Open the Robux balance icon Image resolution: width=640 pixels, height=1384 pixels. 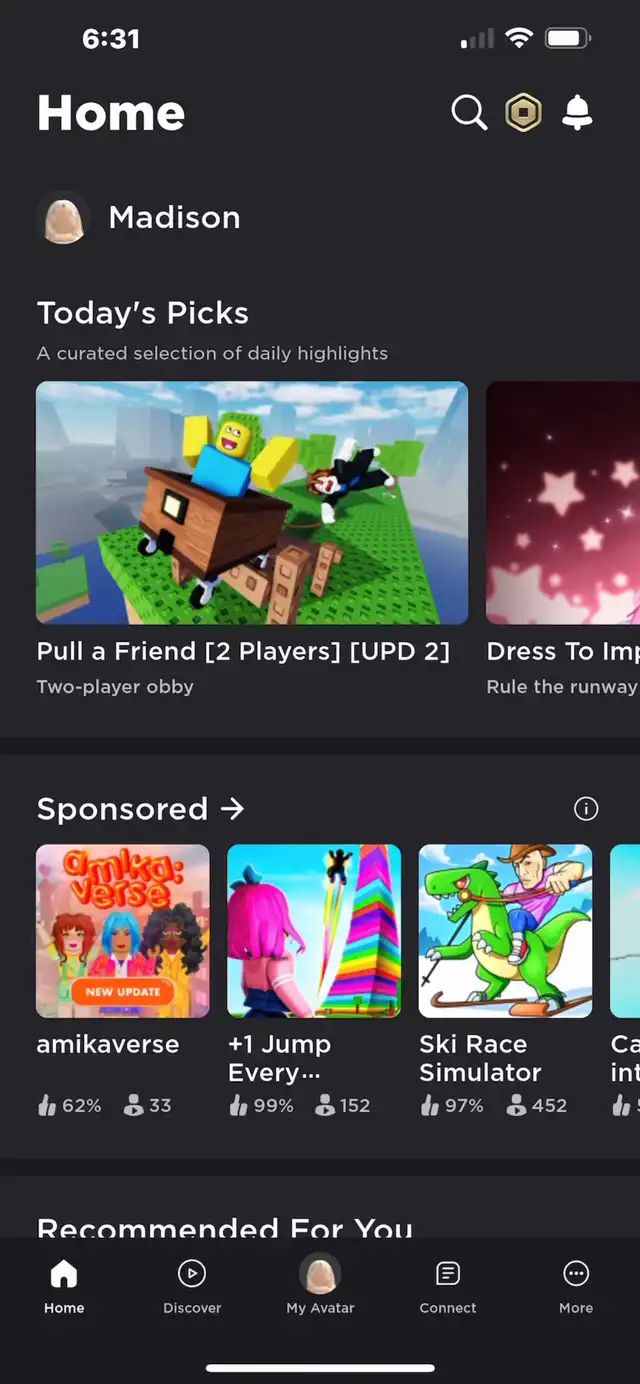(x=522, y=113)
